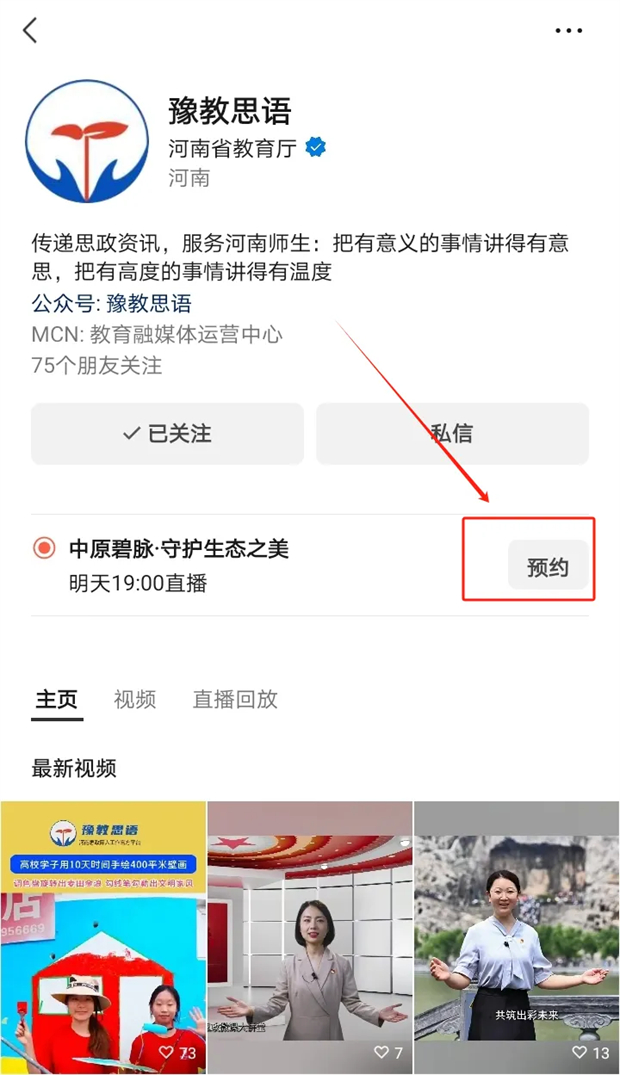Open the mural video with 73 likes
Viewport: 620px width, 1075px height.
click(103, 937)
